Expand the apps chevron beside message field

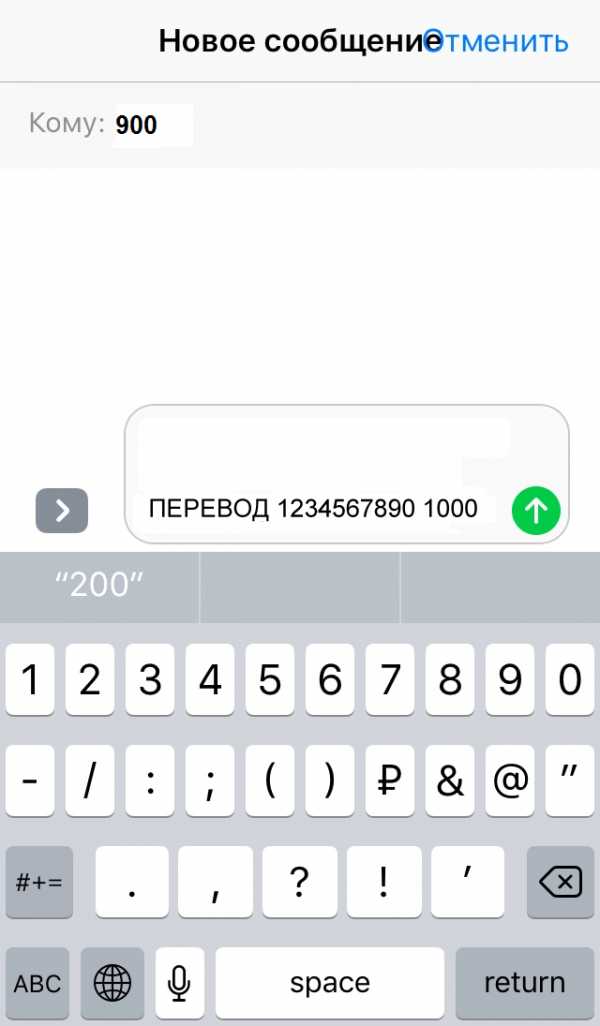(x=61, y=511)
